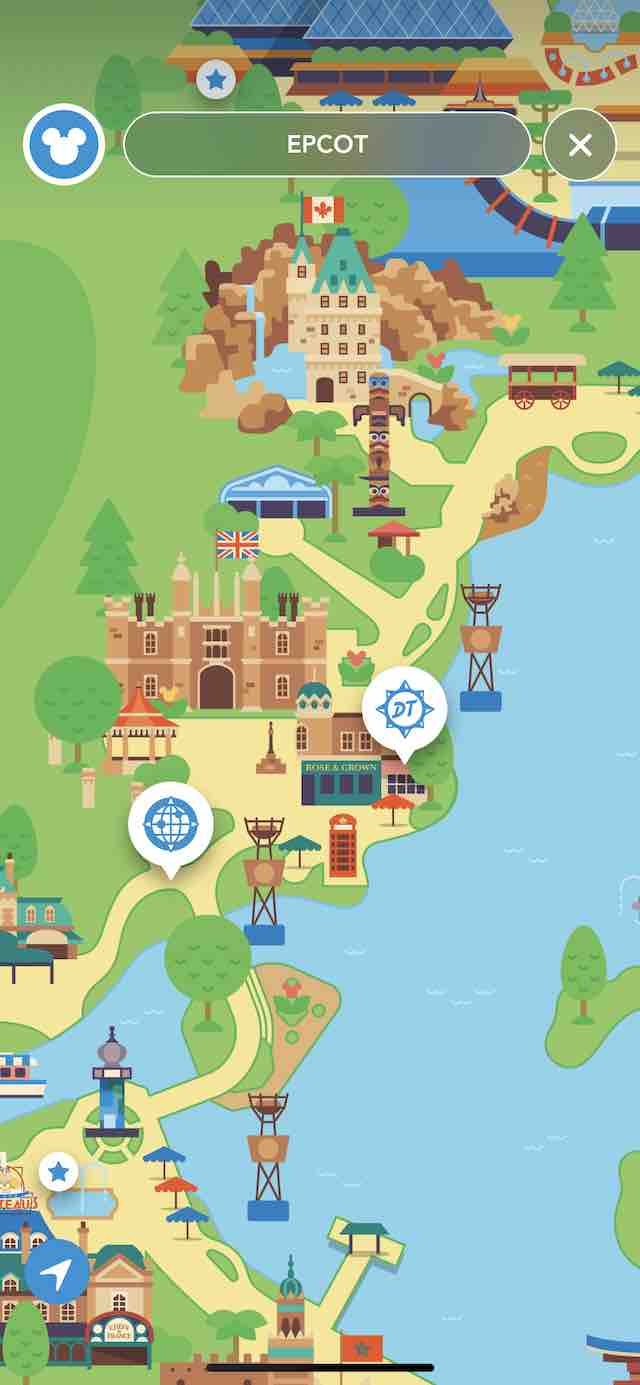Select the star pin above the Mickey button
Image resolution: width=640 pixels, height=1385 pixels.
(x=215, y=79)
